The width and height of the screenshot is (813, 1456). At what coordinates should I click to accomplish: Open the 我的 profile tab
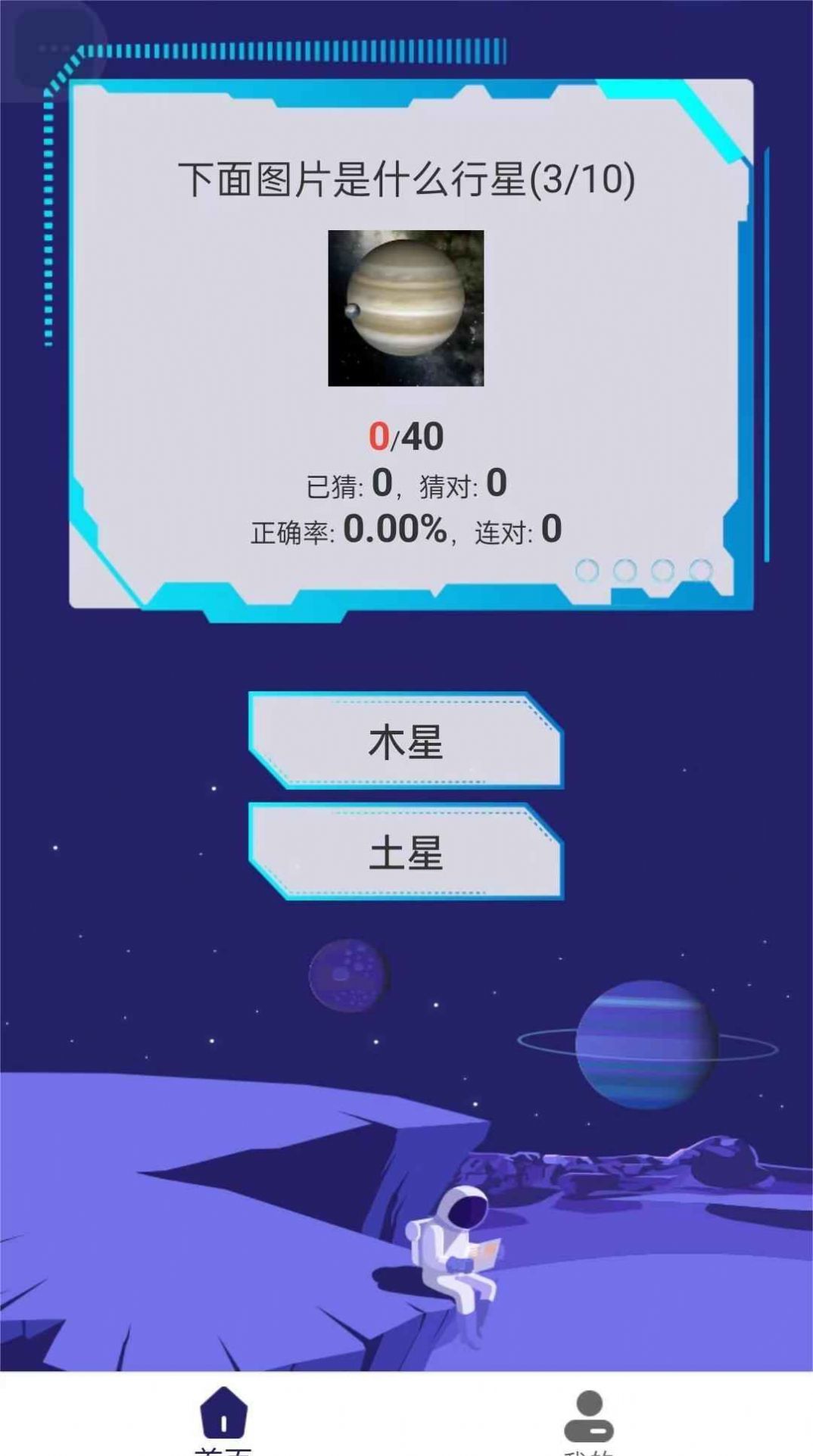pyautogui.click(x=589, y=1417)
